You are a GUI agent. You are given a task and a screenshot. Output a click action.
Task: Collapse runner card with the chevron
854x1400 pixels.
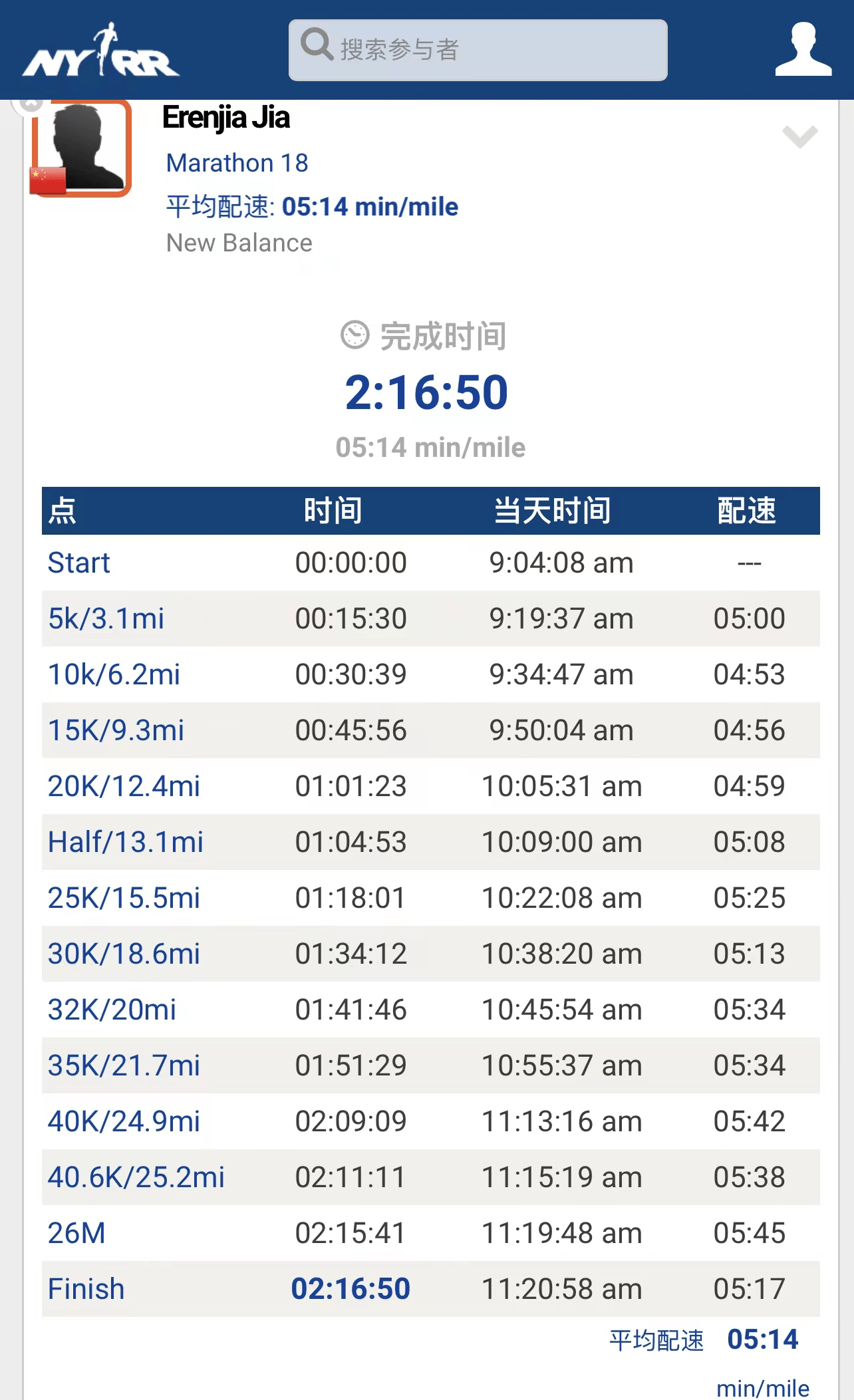[x=799, y=136]
